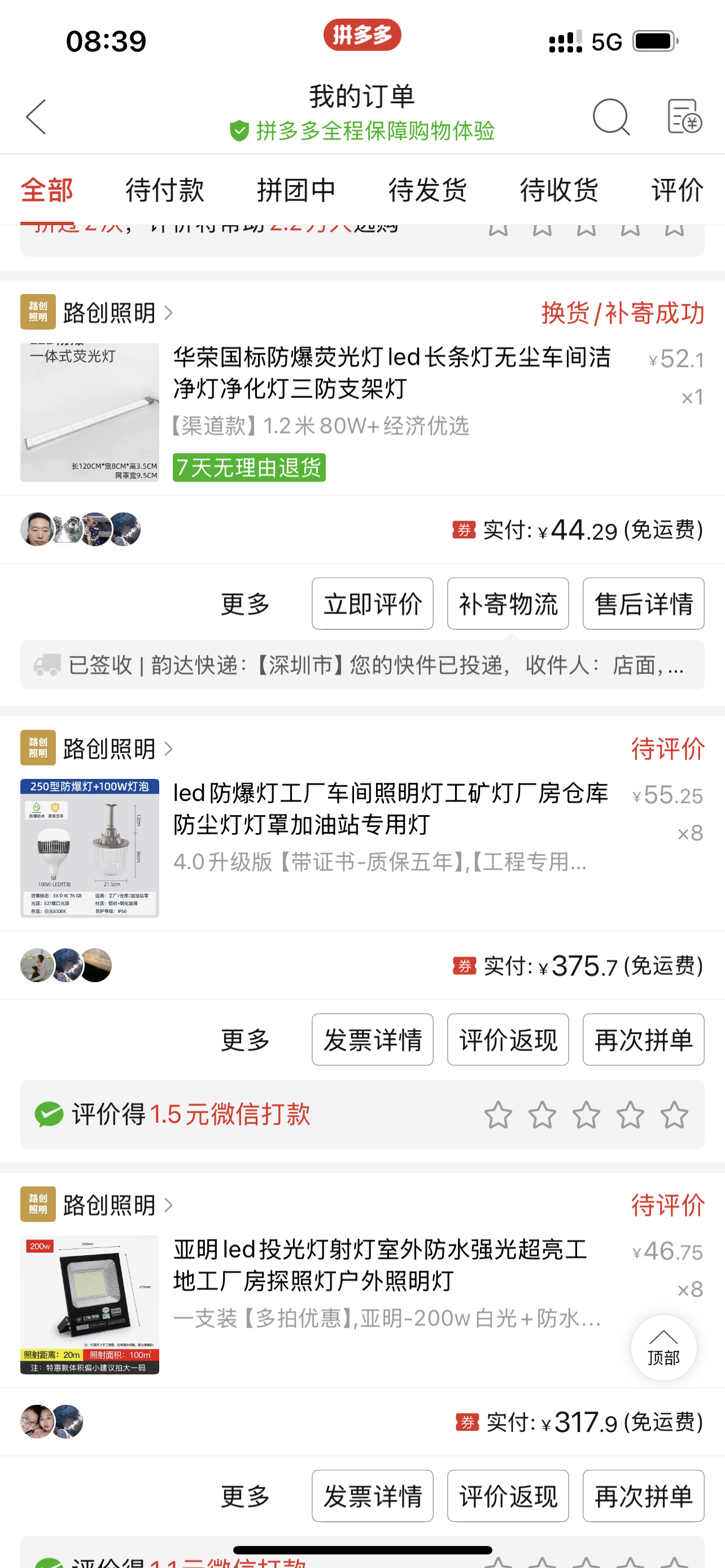Open the 韵达快递 delivery status row
725x1568 pixels.
(x=362, y=665)
